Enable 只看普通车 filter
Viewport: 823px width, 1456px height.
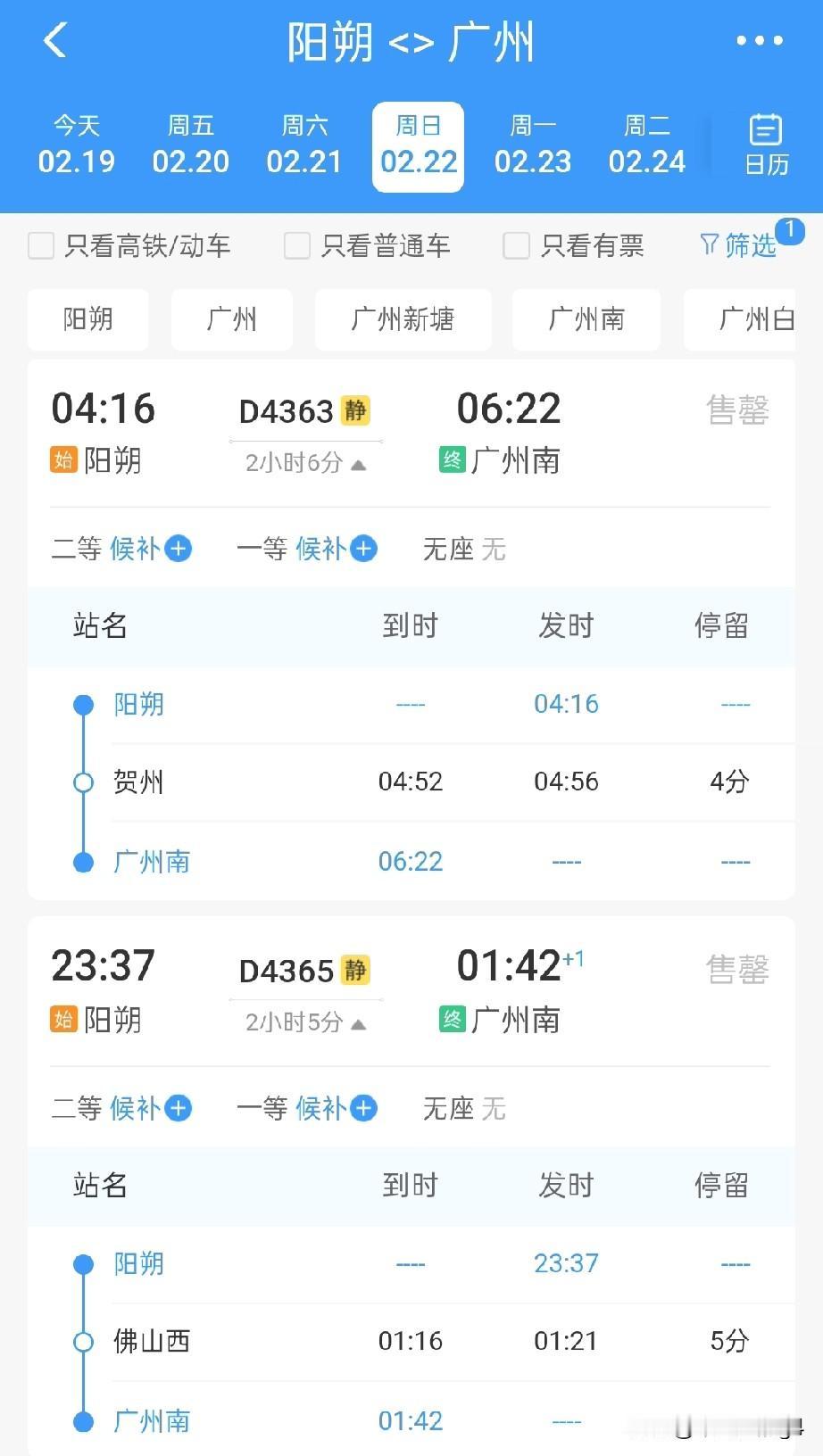tap(295, 245)
